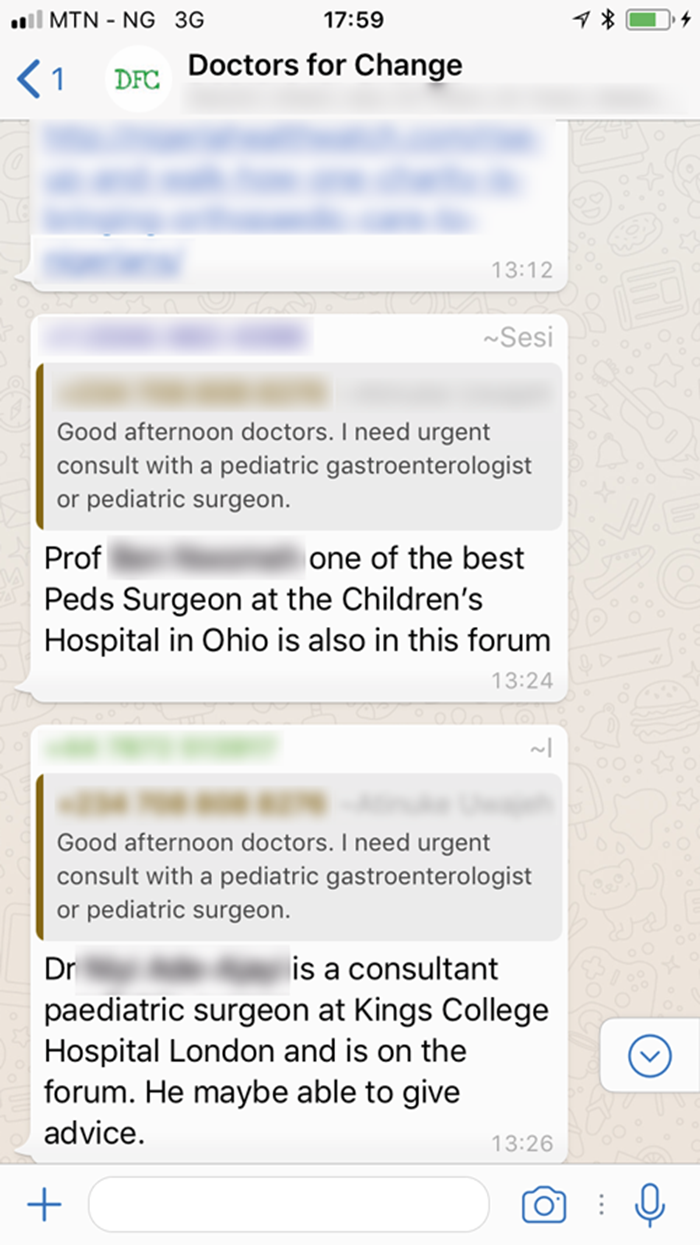Tap quoted message in Sesi's reply
Image resolution: width=700 pixels, height=1246 pixels.
click(x=298, y=446)
